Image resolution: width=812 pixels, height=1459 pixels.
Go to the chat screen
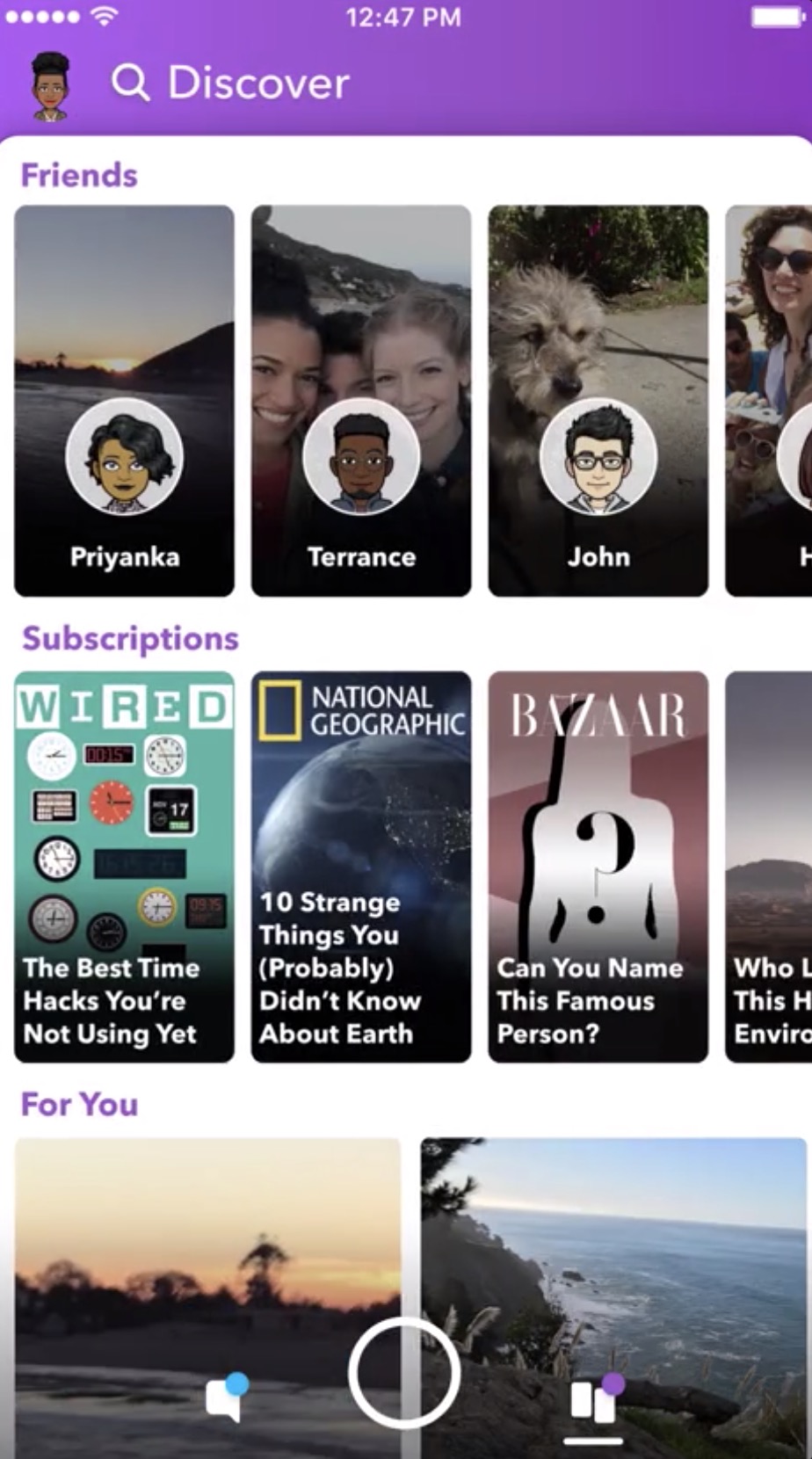tap(226, 1397)
